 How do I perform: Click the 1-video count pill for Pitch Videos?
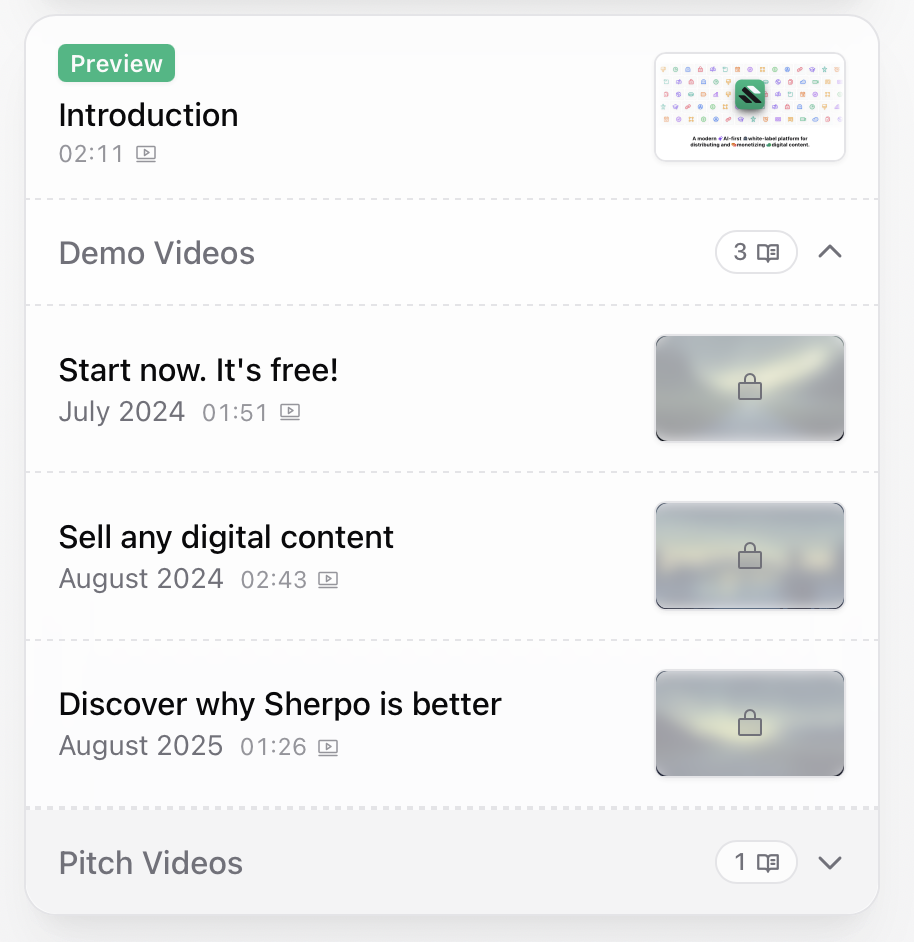tap(756, 862)
